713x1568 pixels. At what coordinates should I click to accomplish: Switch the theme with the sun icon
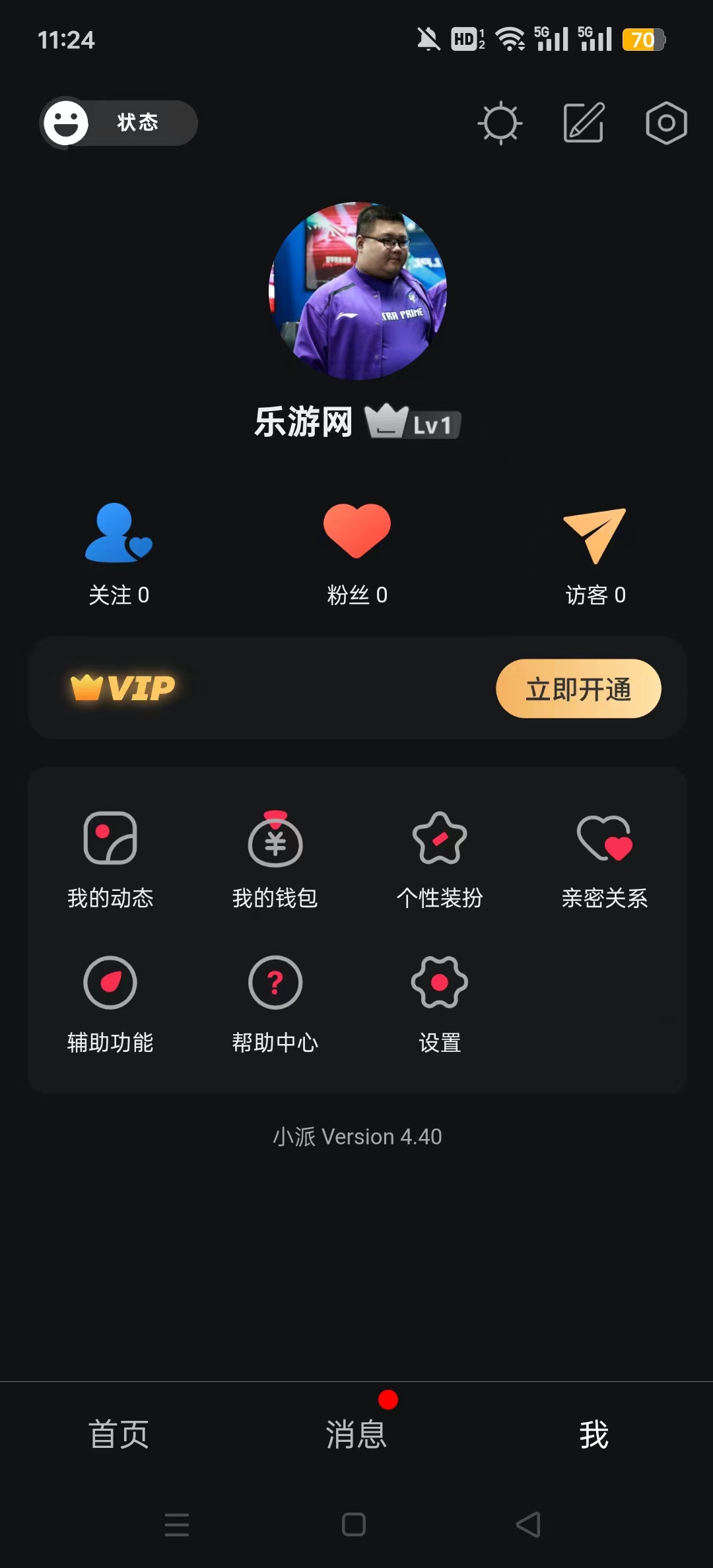[500, 123]
